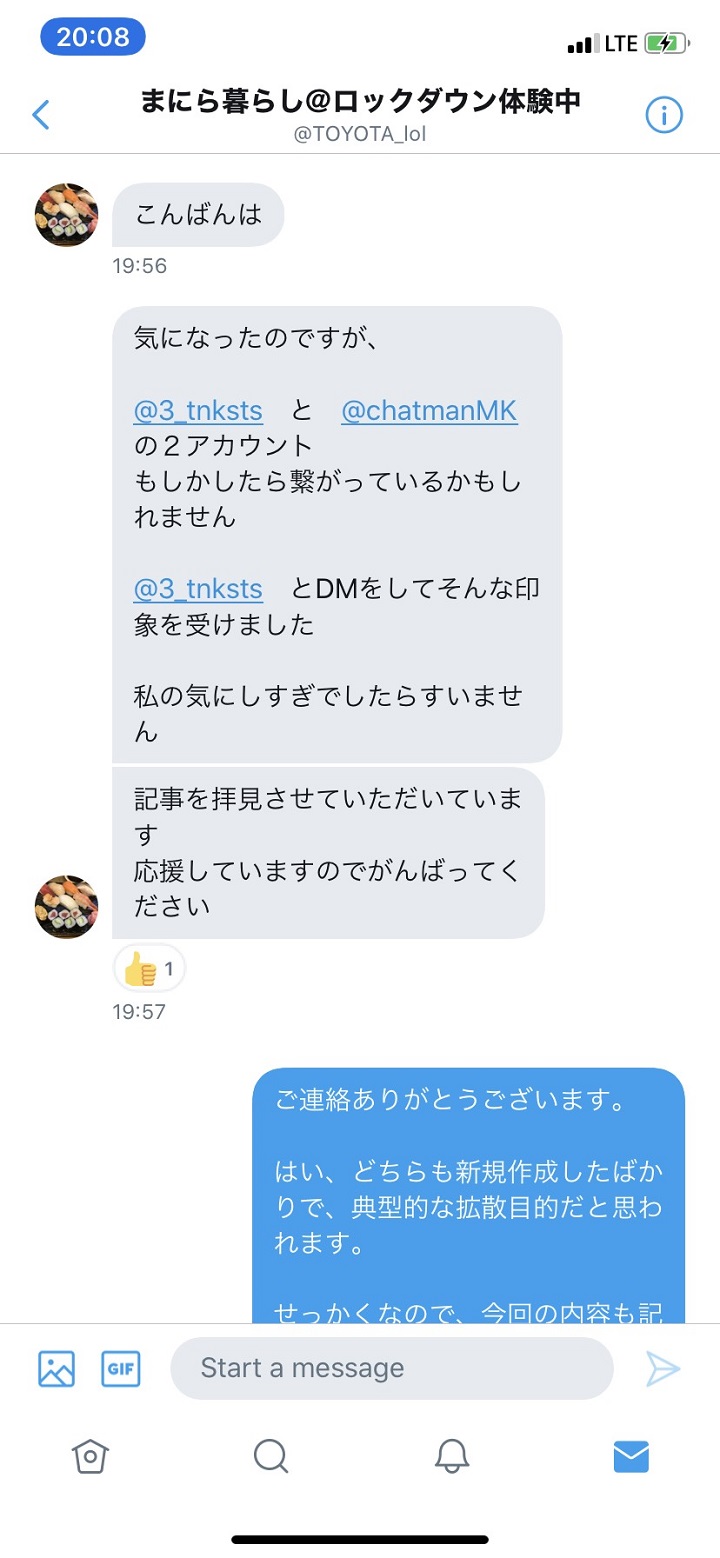Open the Messages envelope tab
Image resolution: width=720 pixels, height=1558 pixels.
click(631, 1456)
